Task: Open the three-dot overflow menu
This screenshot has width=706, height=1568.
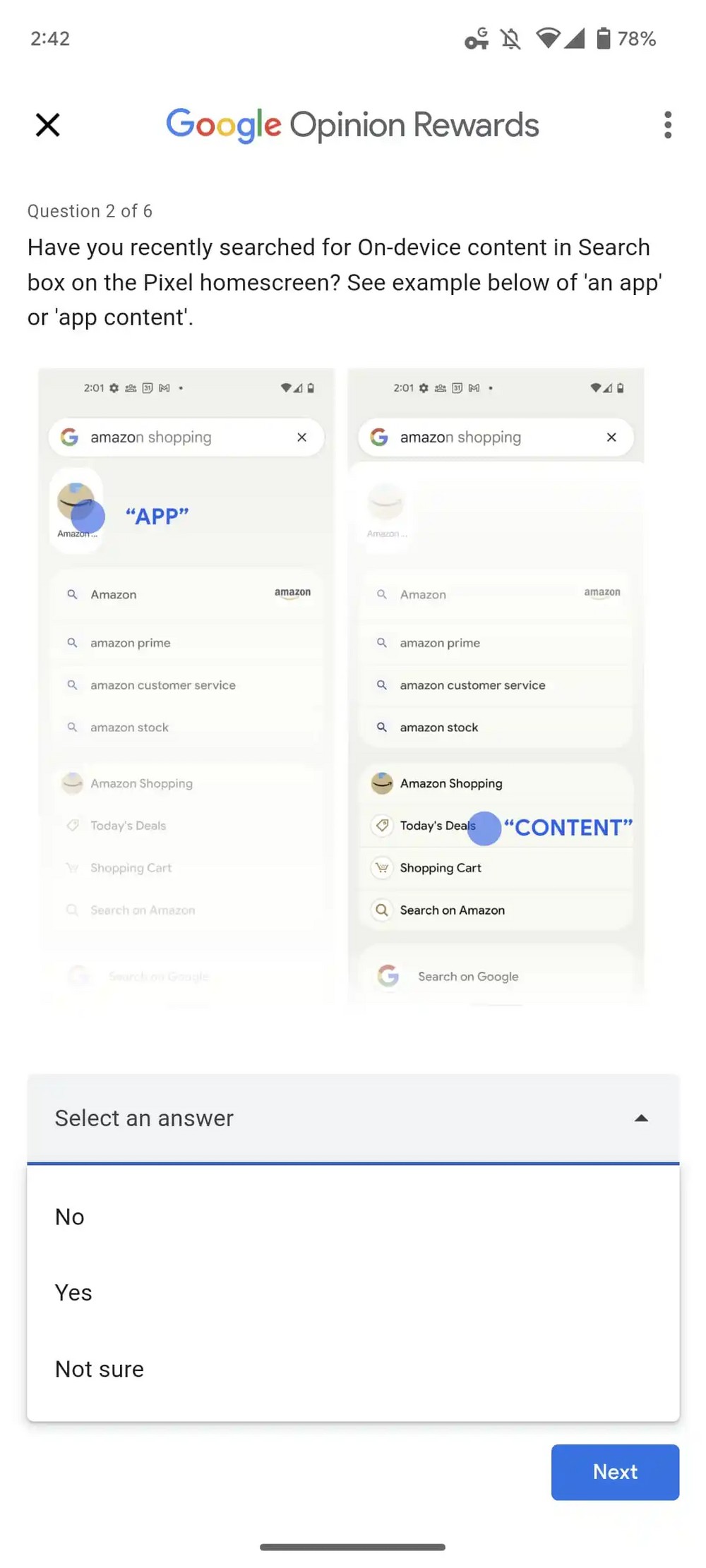Action: [x=667, y=125]
